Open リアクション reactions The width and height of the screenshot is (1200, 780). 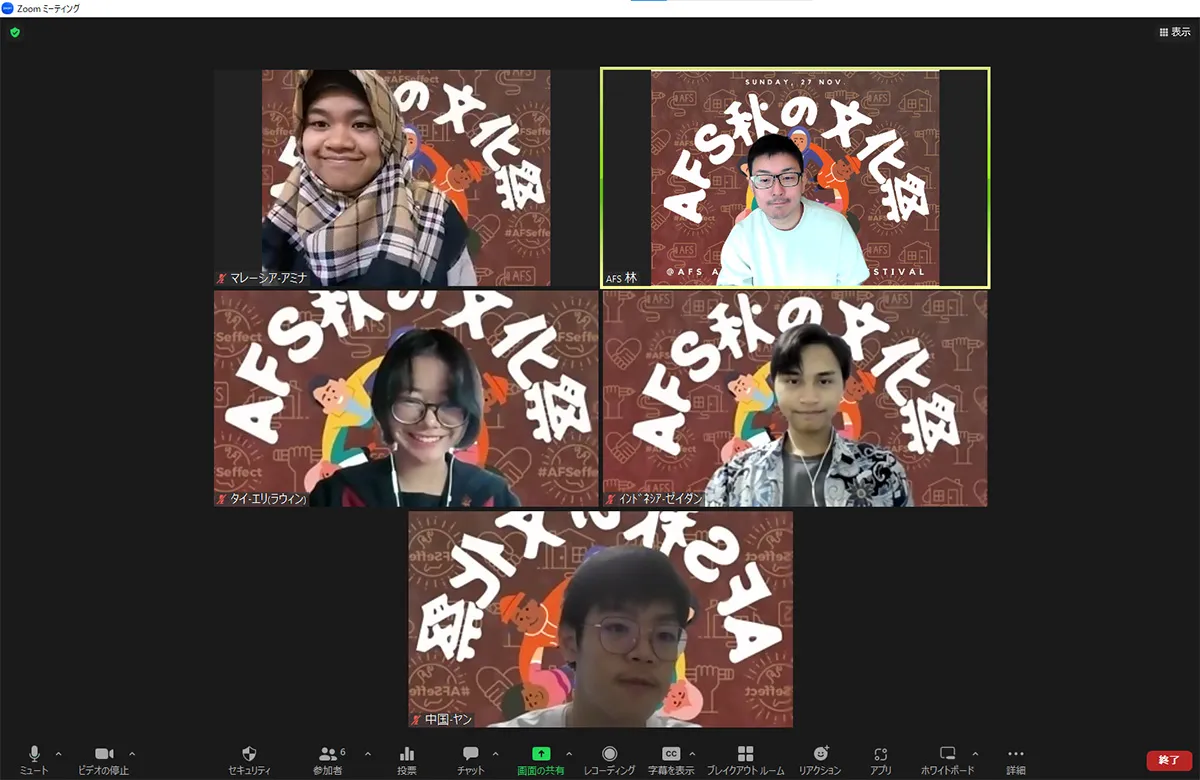tap(820, 758)
